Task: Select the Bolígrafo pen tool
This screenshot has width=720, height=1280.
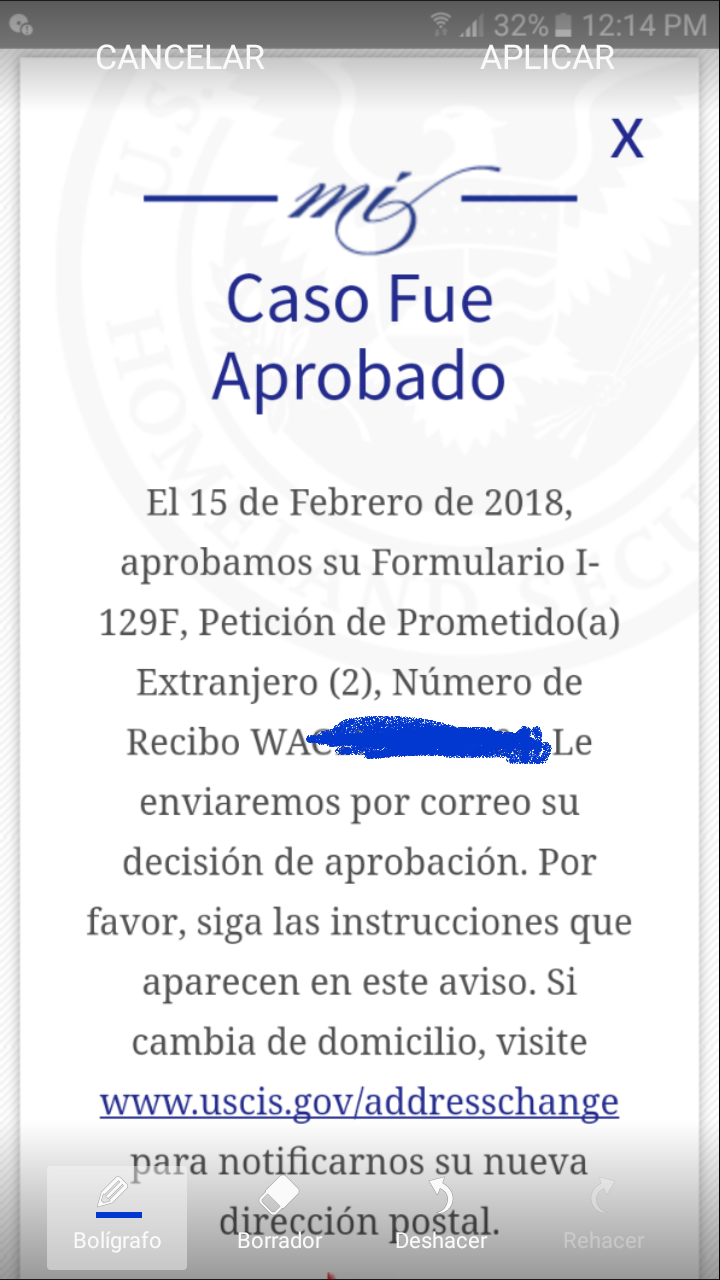Action: (x=117, y=1217)
